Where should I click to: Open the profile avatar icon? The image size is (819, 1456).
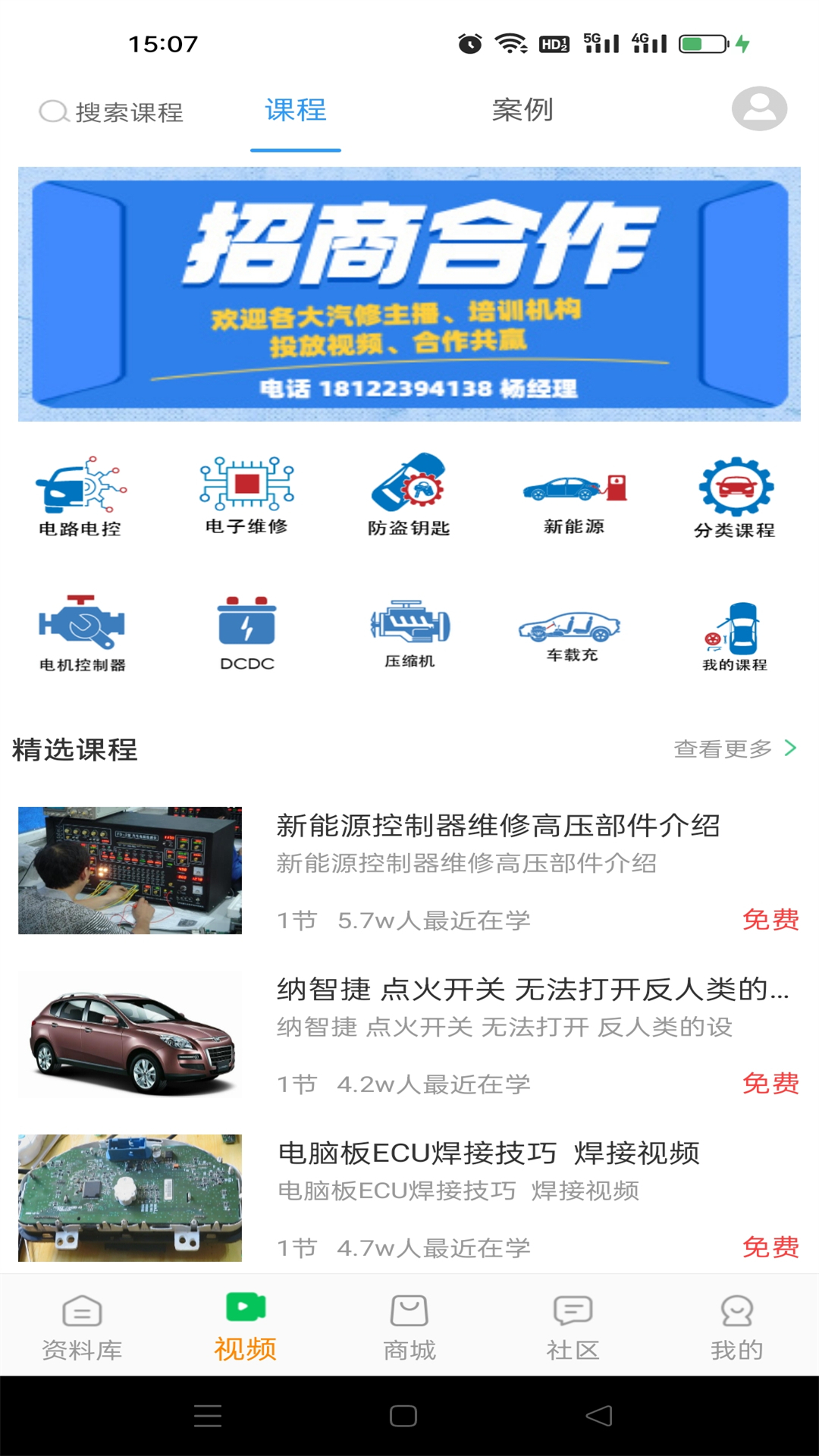click(x=759, y=109)
